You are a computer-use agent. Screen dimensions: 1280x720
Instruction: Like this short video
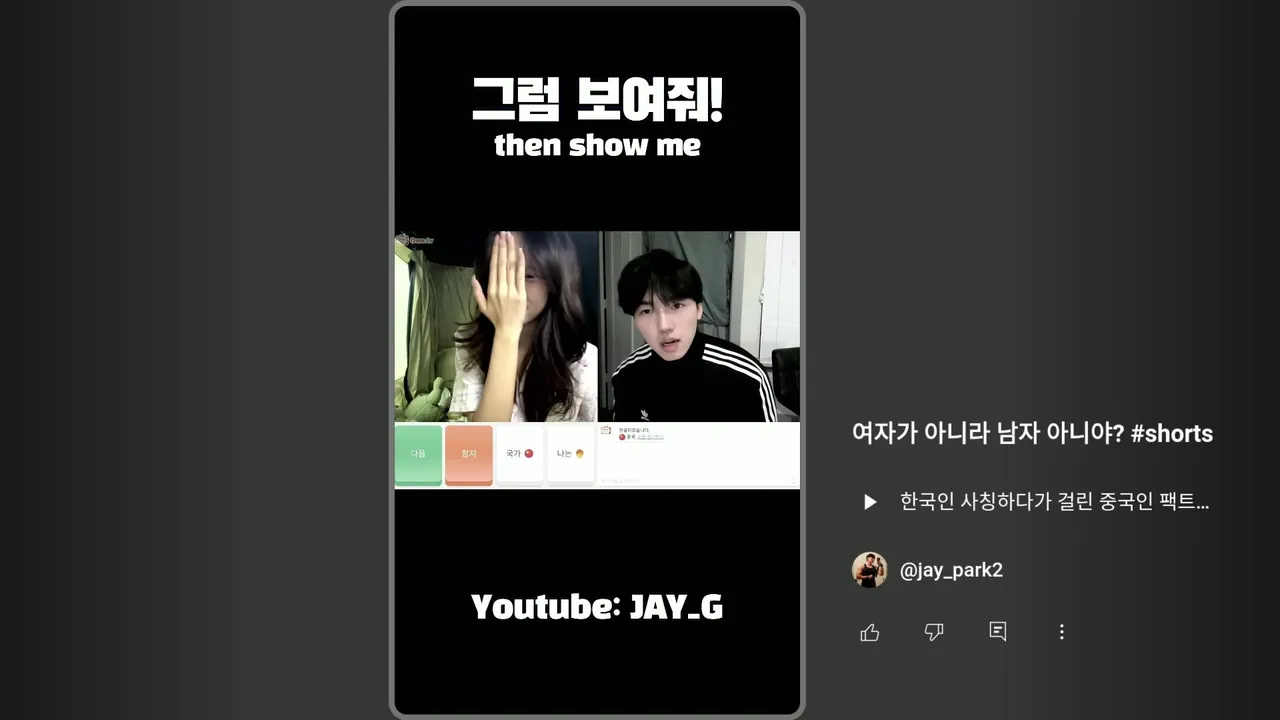point(870,632)
